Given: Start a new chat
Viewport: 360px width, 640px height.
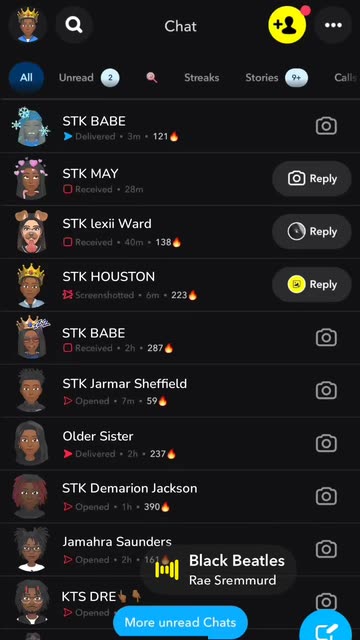Looking at the screenshot, I should [325, 629].
